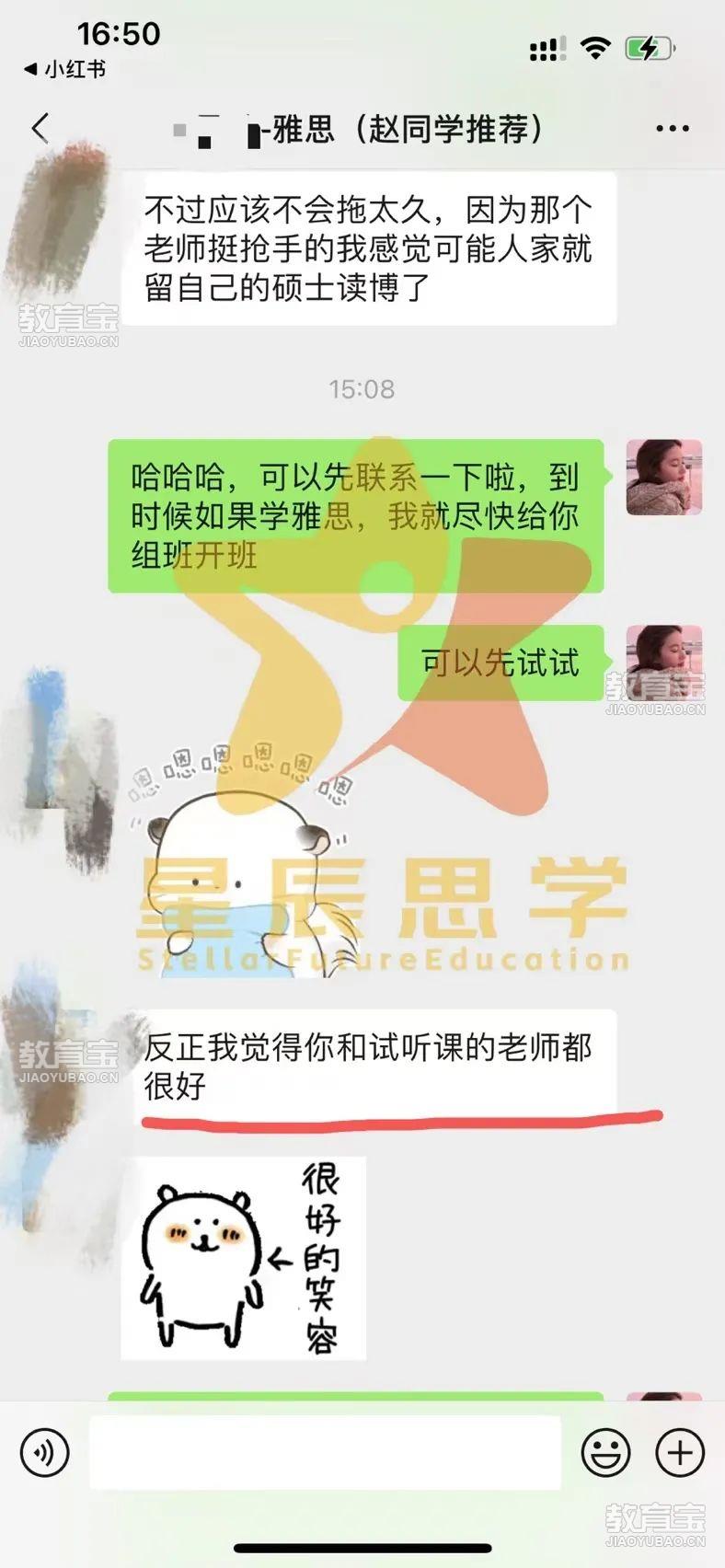Open the 很好的笑容 bear sticker
This screenshot has width=725, height=1568.
(x=244, y=1258)
